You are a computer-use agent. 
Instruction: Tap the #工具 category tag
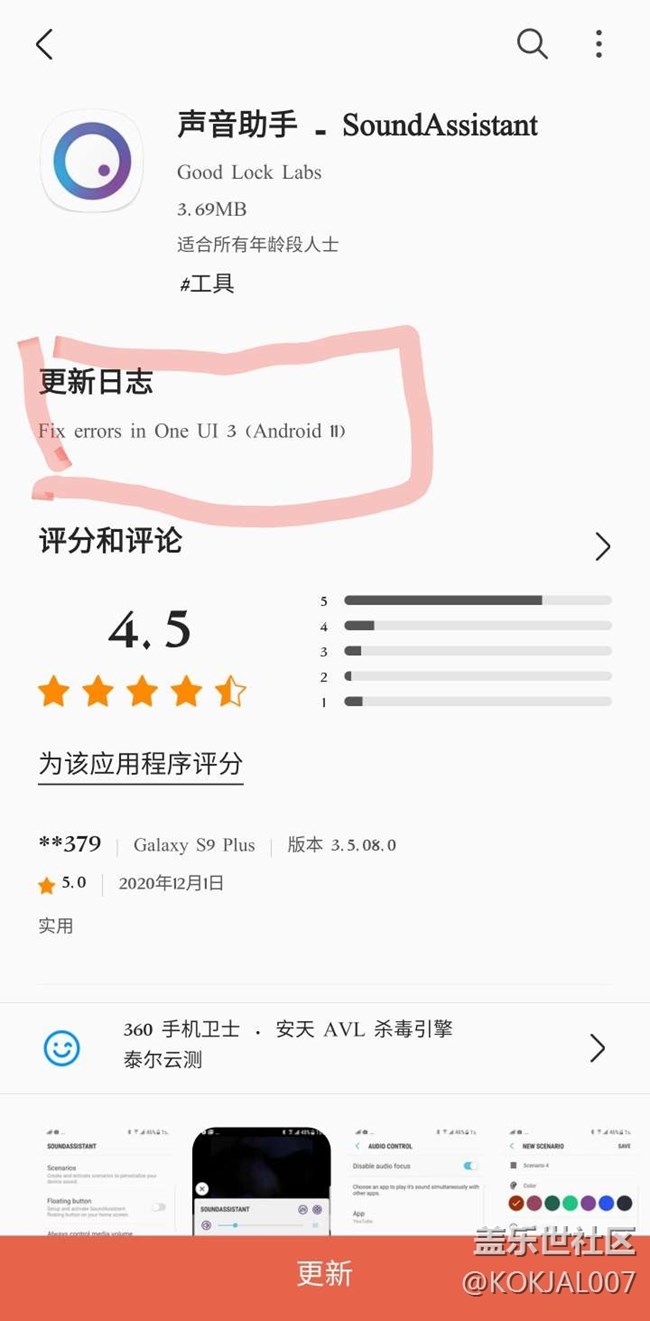pos(207,284)
